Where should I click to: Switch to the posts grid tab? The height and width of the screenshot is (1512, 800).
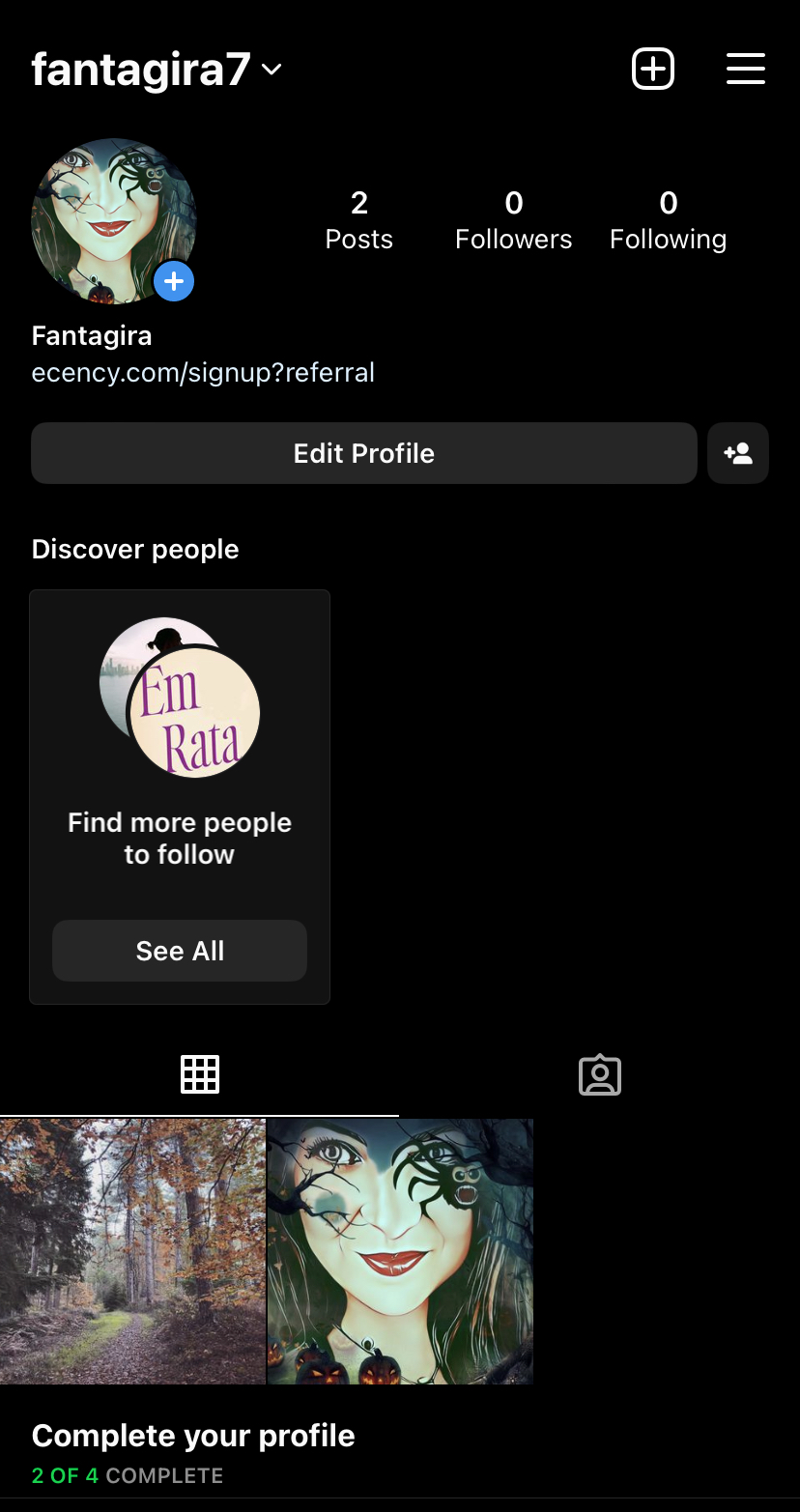[x=200, y=1074]
